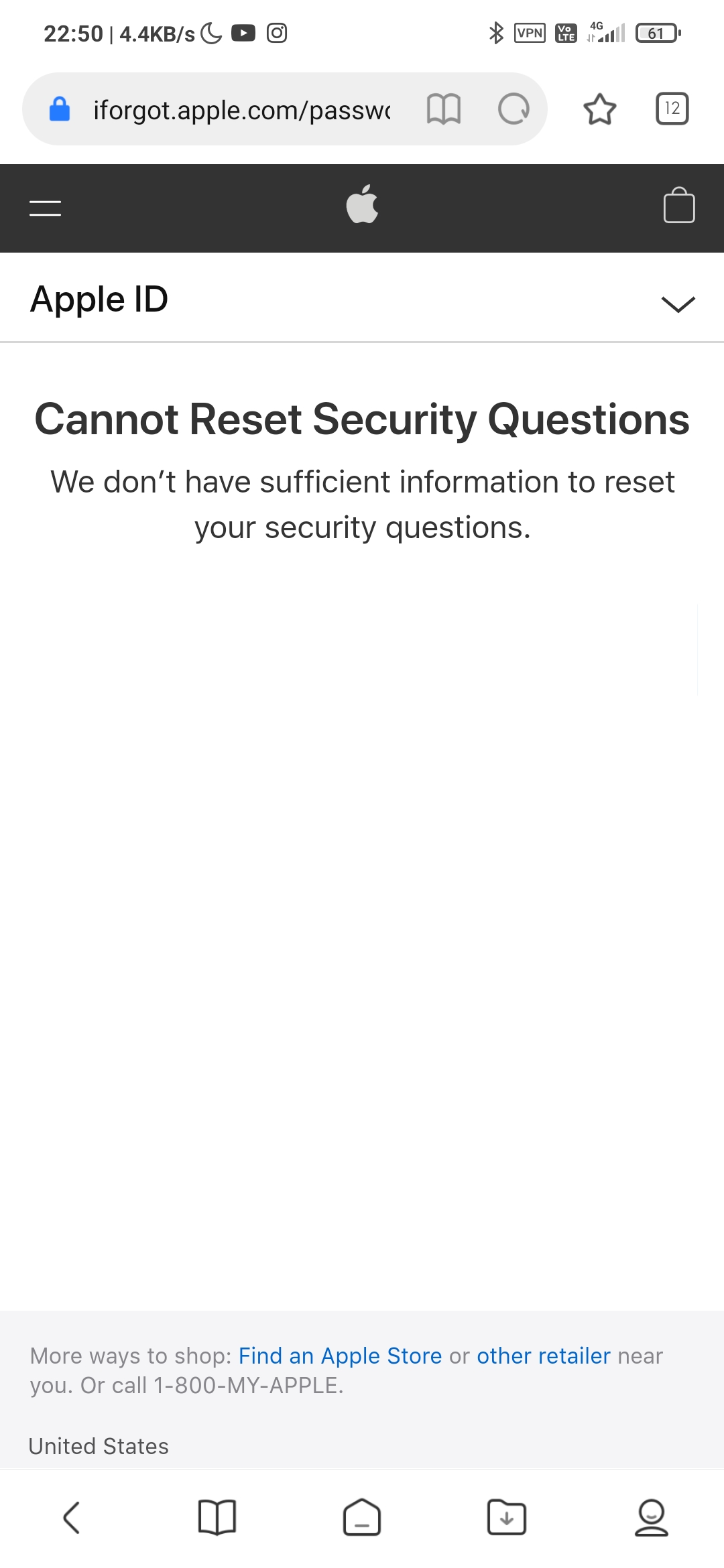This screenshot has height=1568, width=724.
Task: Open the downloads folder
Action: (x=507, y=1518)
